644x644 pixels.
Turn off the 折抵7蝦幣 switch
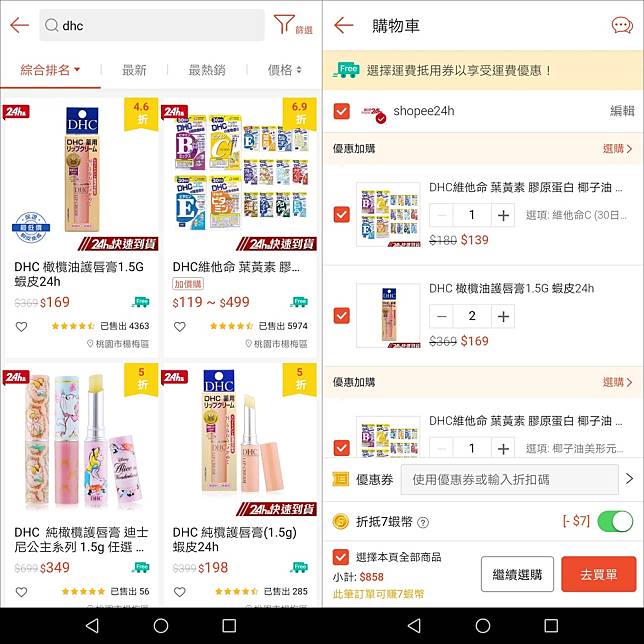(615, 521)
